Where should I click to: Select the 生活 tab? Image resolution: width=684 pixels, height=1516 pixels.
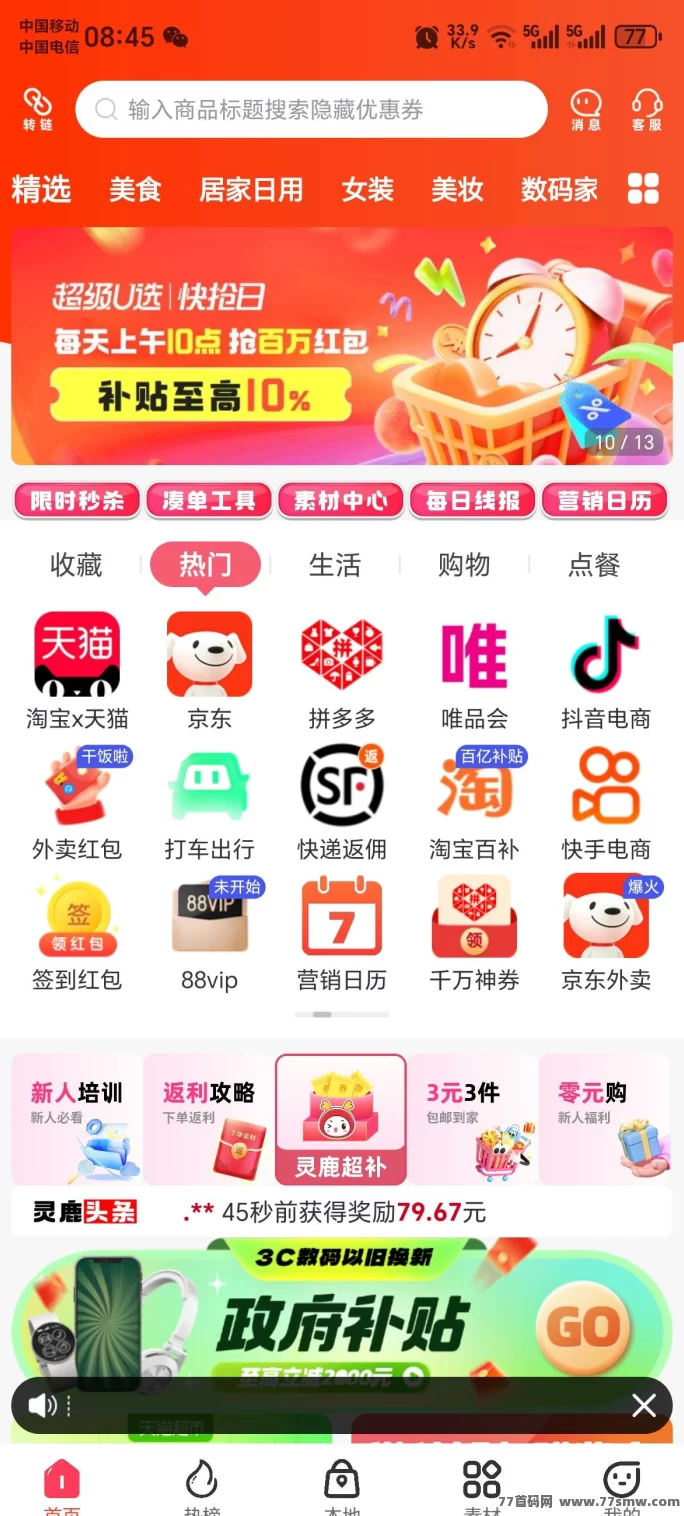[334, 565]
